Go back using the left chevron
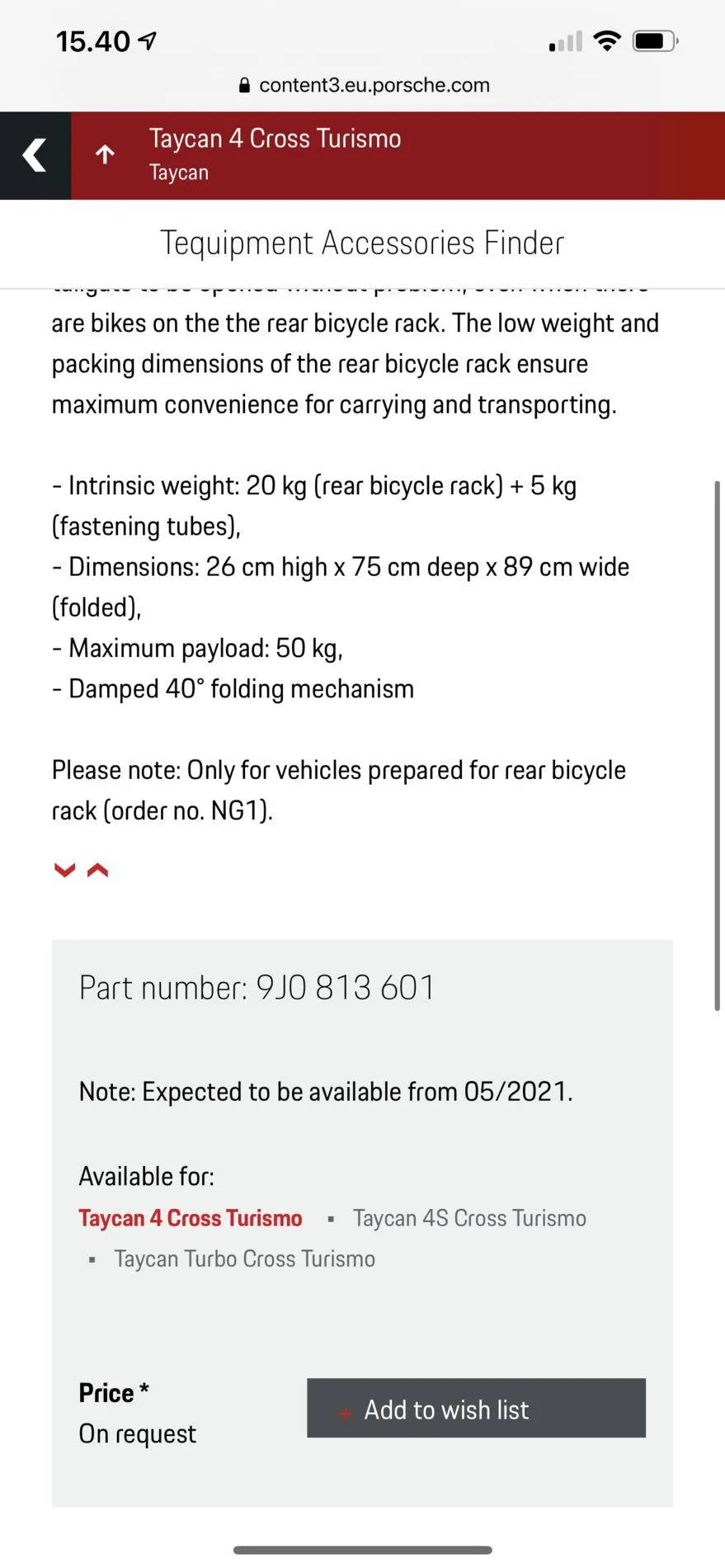The width and height of the screenshot is (725, 1568). 35,155
